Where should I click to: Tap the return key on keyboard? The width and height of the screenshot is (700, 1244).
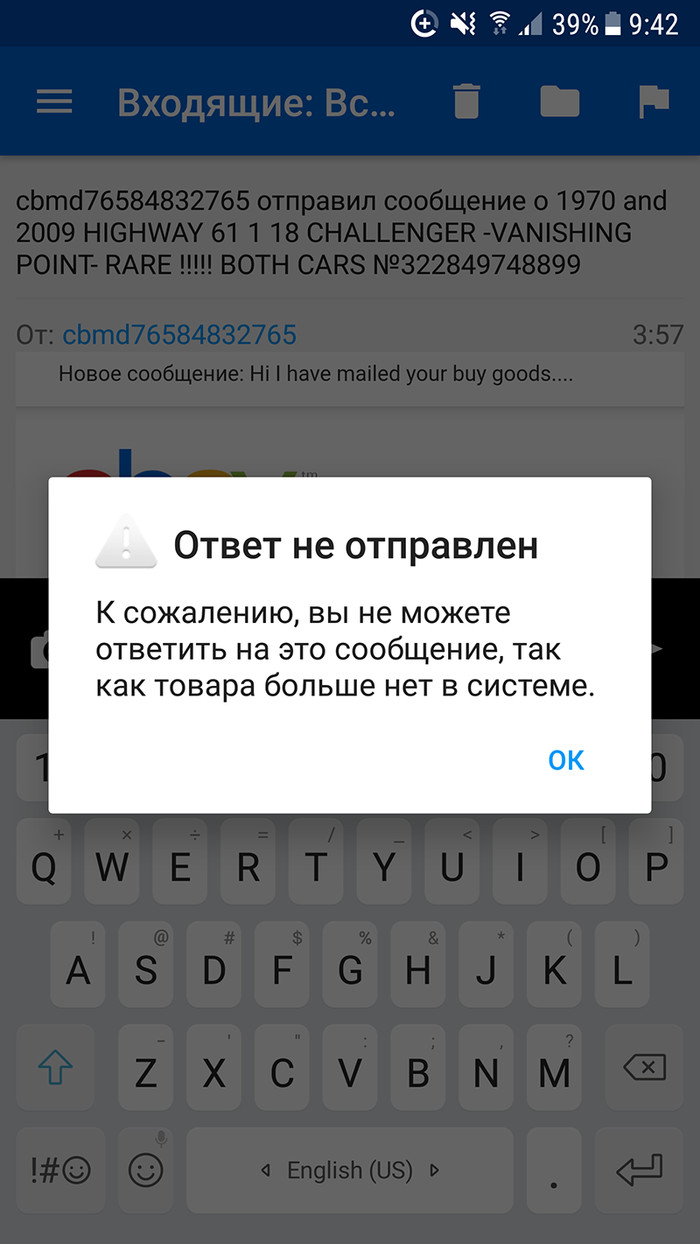coord(640,1169)
